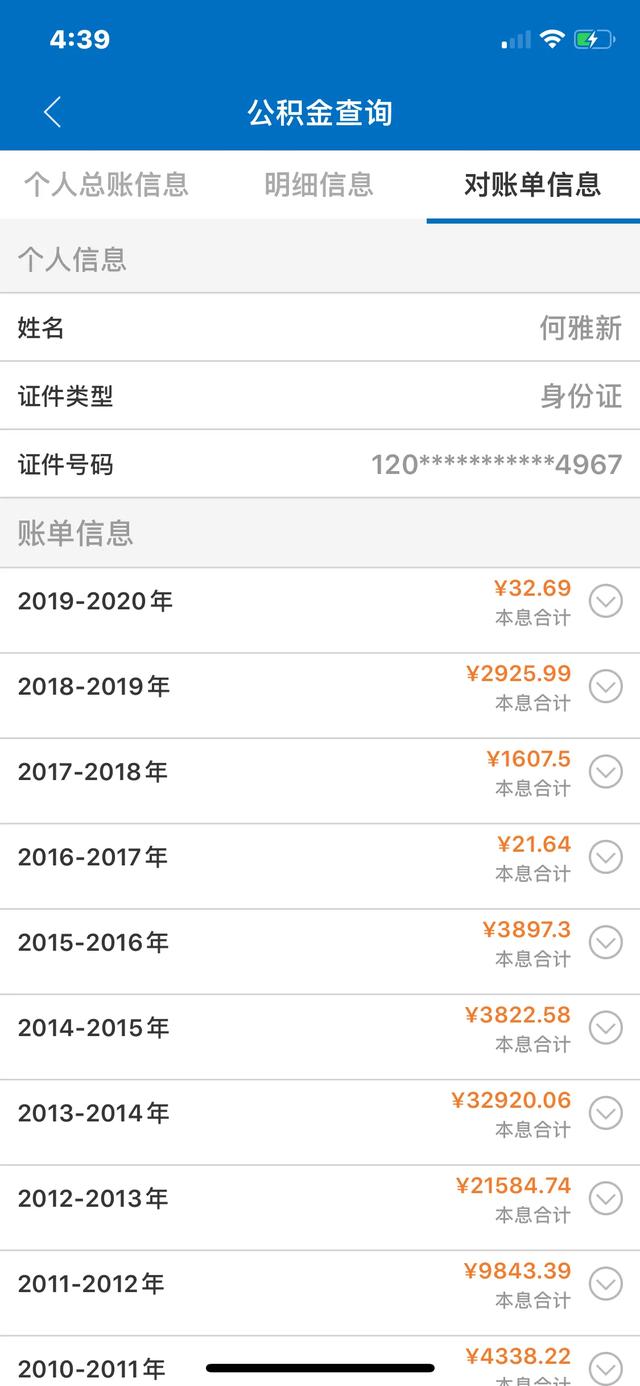Switch to the 个人总账信息 tab

coord(106,184)
